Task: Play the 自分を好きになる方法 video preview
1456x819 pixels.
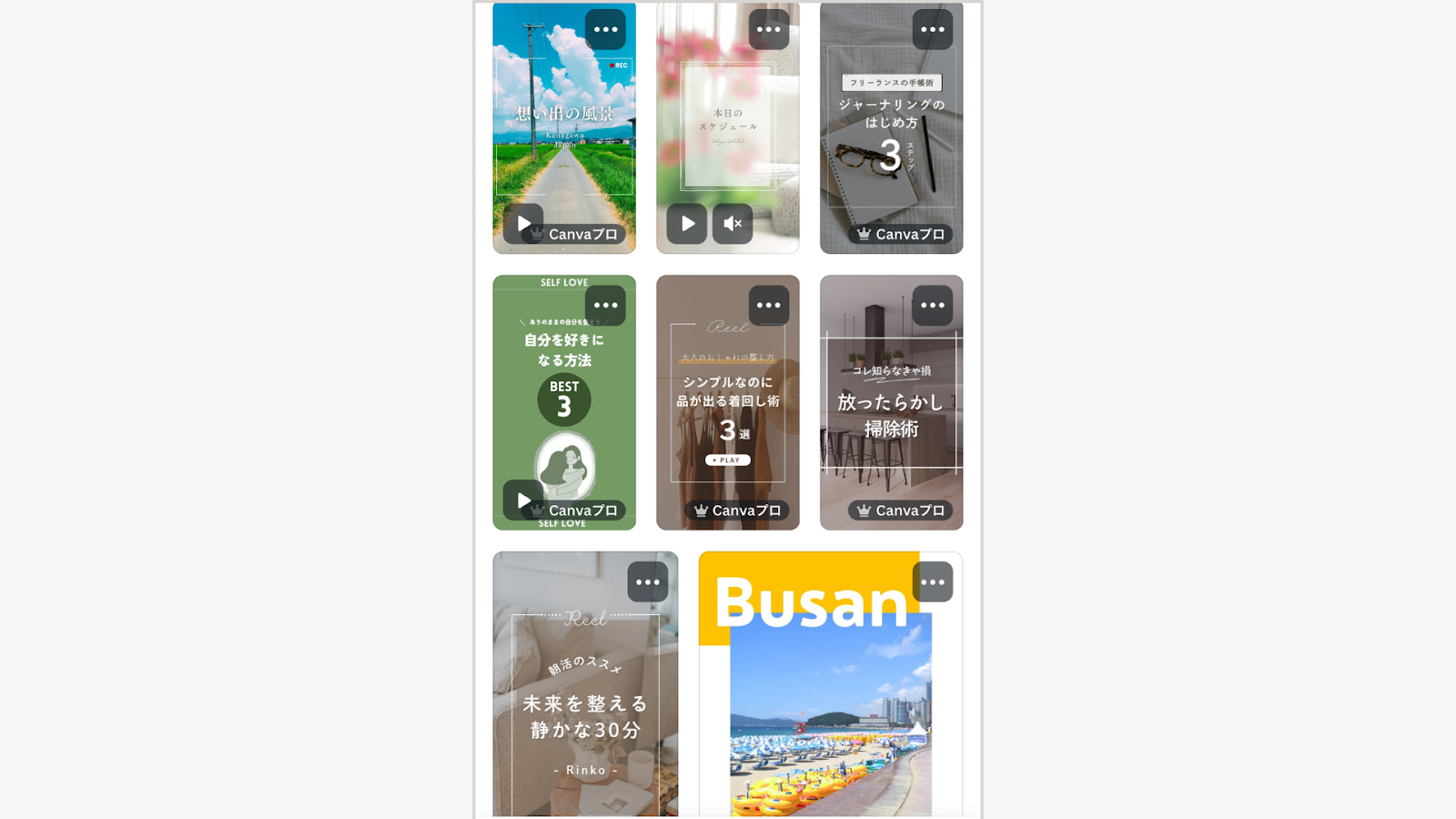Action: 523,500
